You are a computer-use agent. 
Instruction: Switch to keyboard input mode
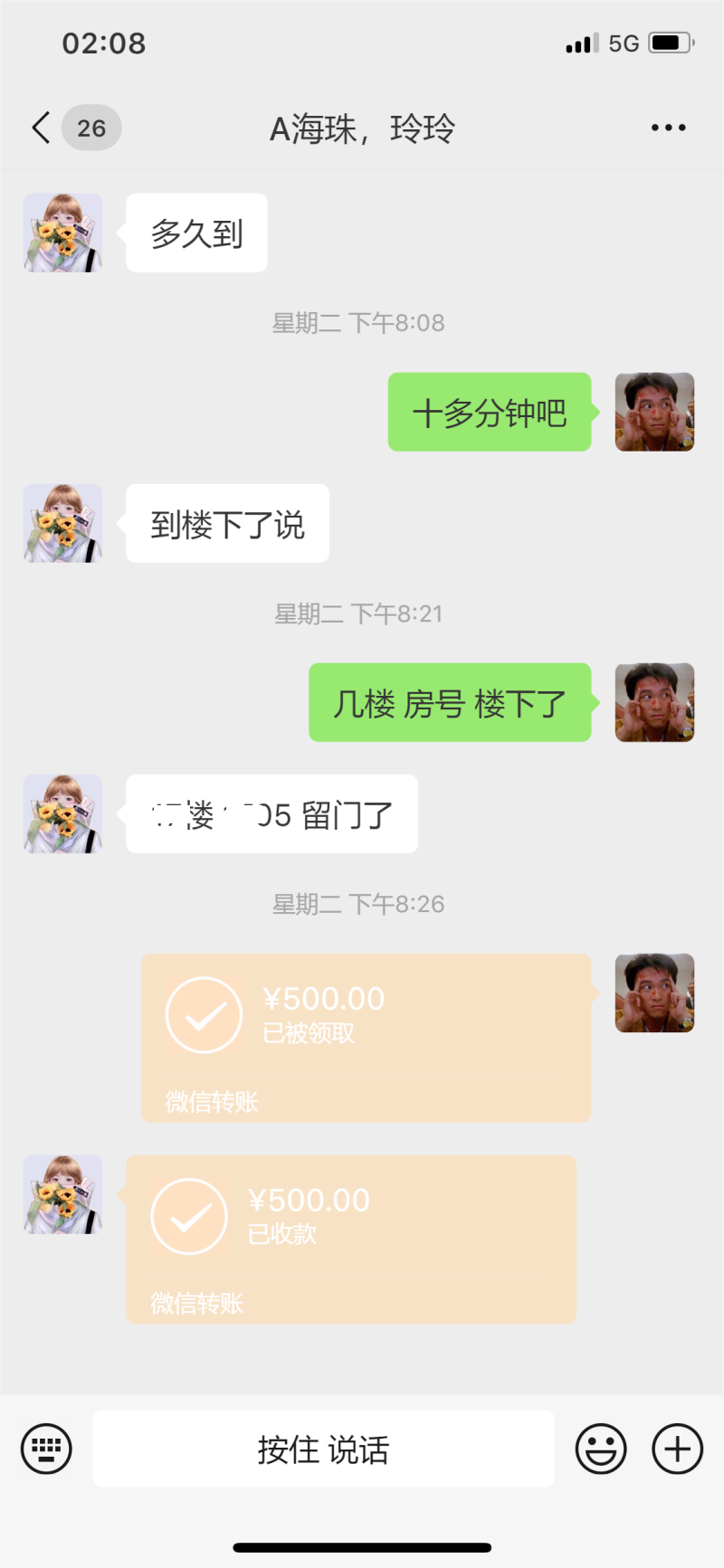click(x=45, y=1449)
